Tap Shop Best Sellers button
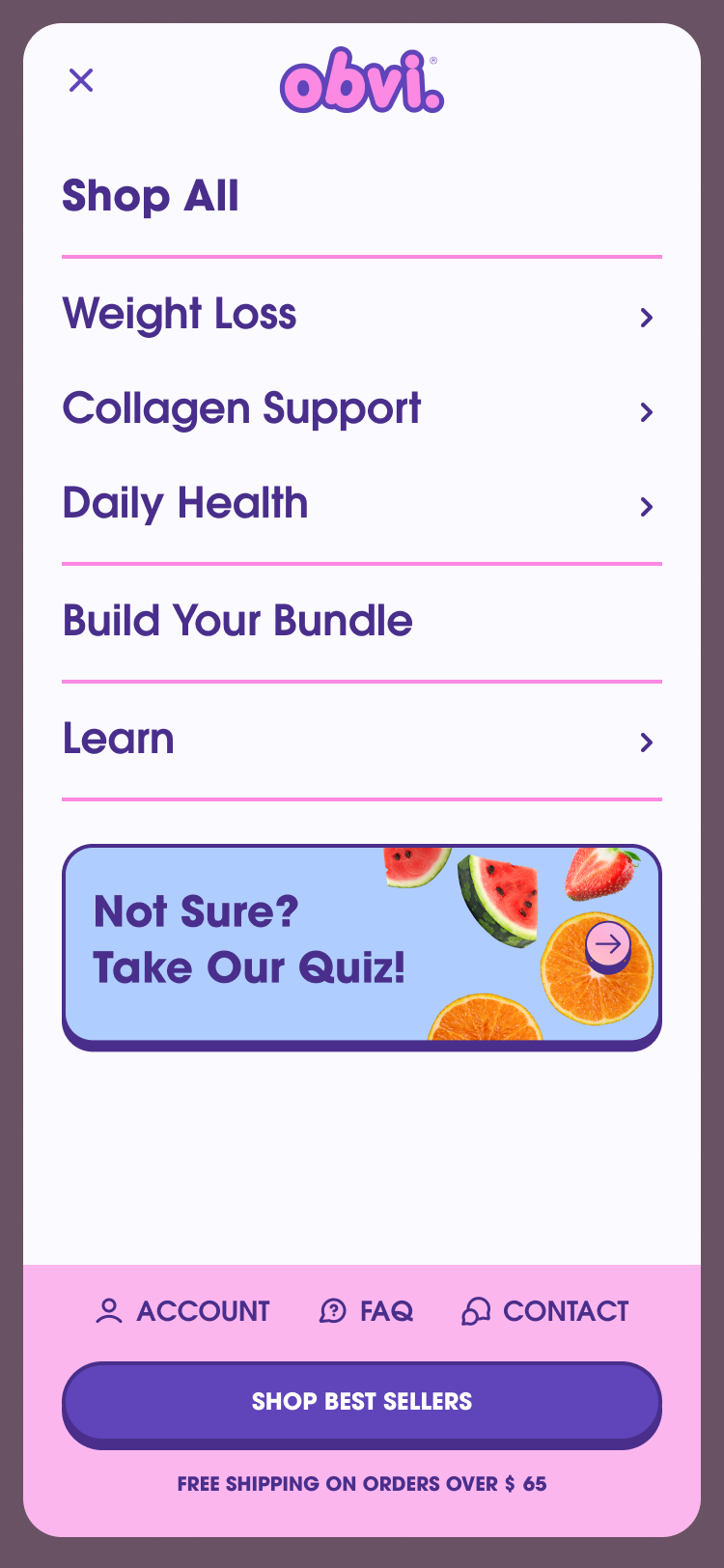 [x=362, y=1405]
